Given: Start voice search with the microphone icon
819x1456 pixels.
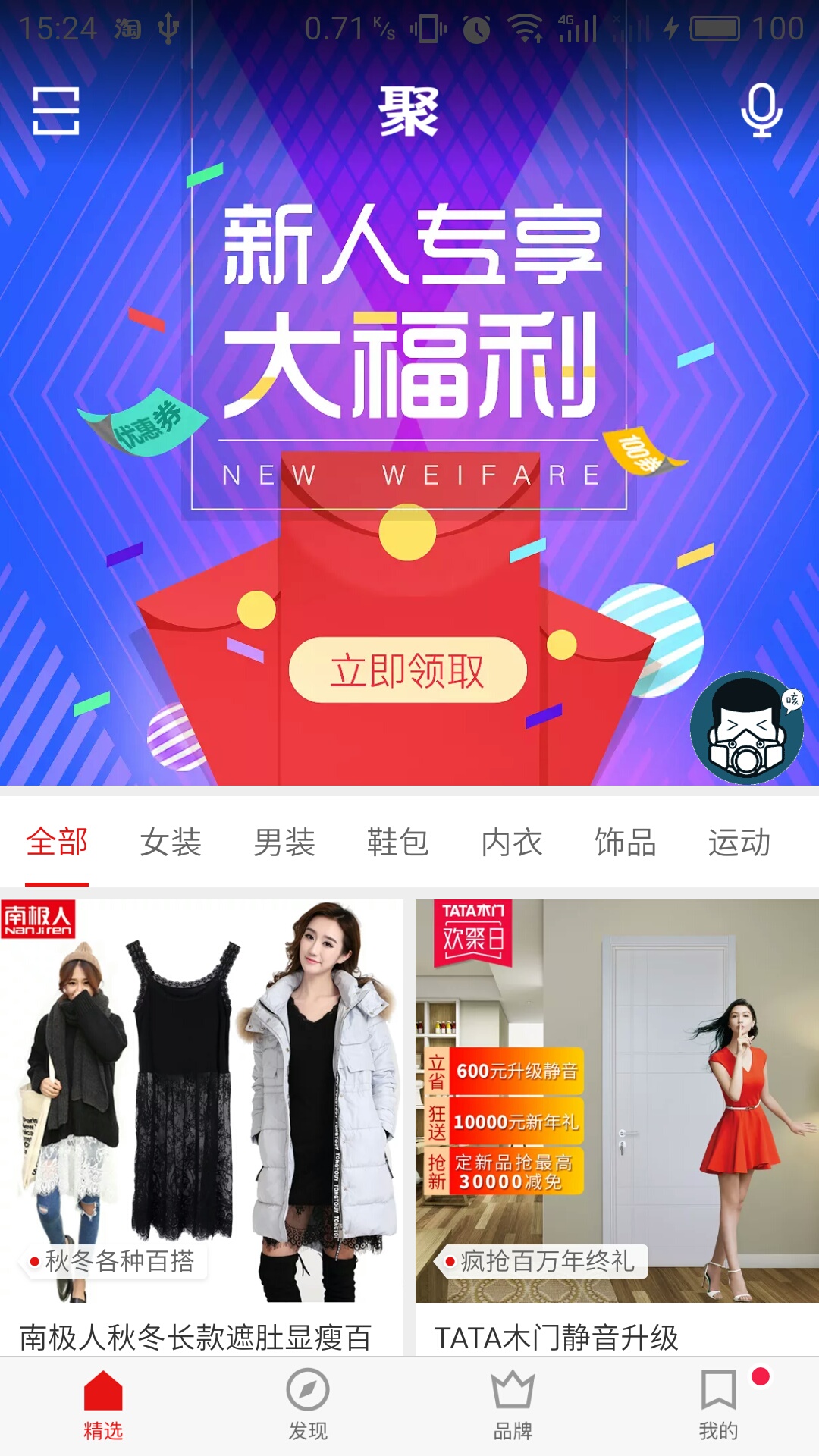Looking at the screenshot, I should coord(761,111).
